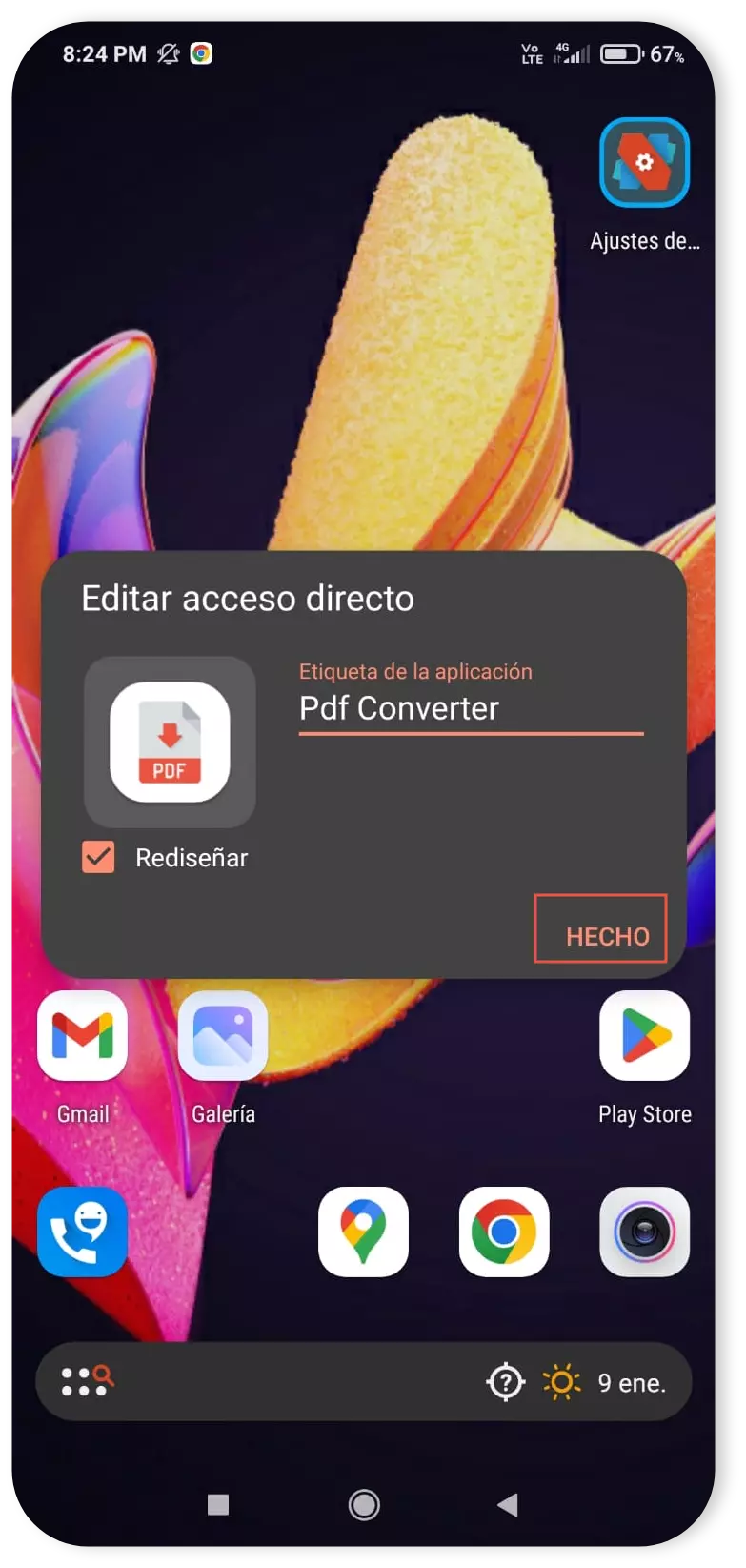Go back with the system back button

[508, 1505]
